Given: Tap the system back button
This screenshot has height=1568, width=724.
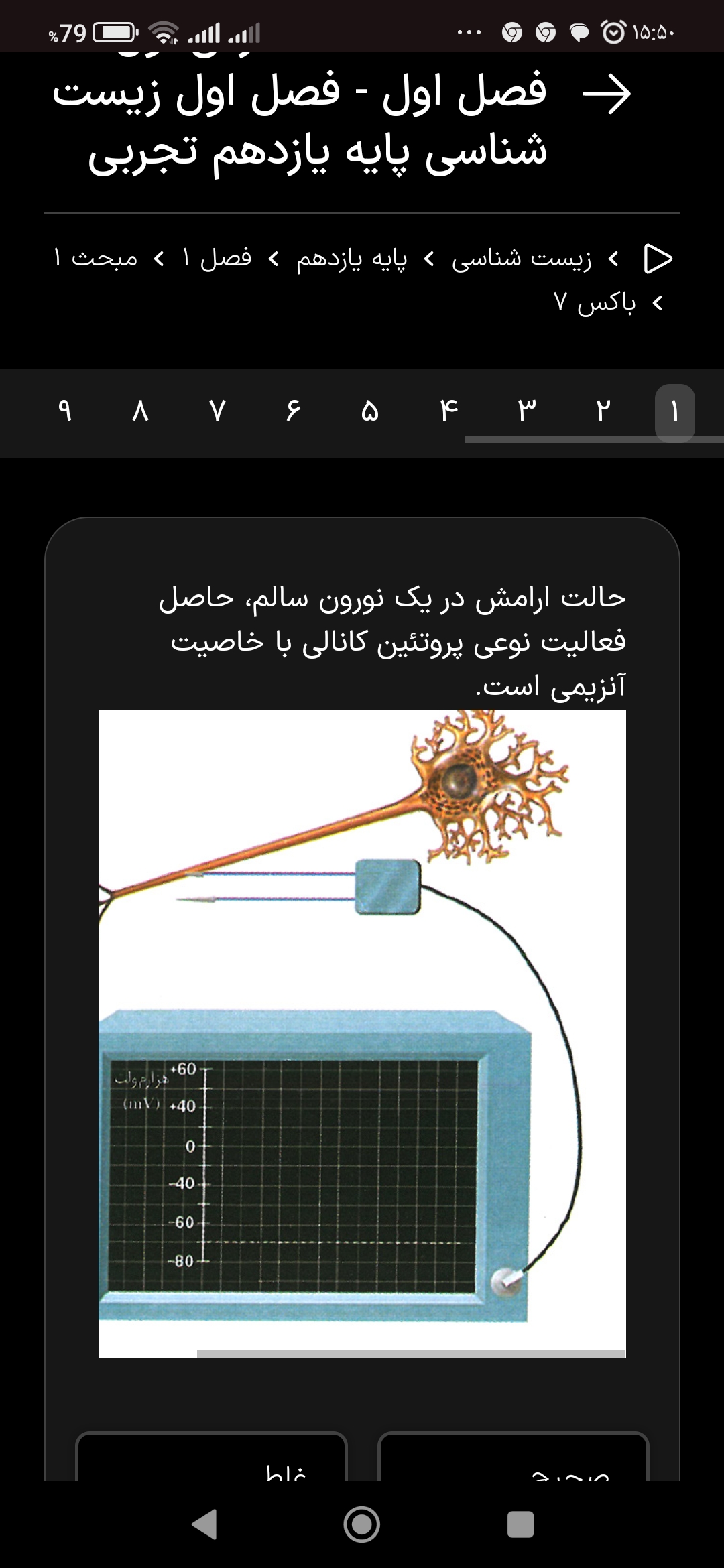Looking at the screenshot, I should tap(204, 1524).
